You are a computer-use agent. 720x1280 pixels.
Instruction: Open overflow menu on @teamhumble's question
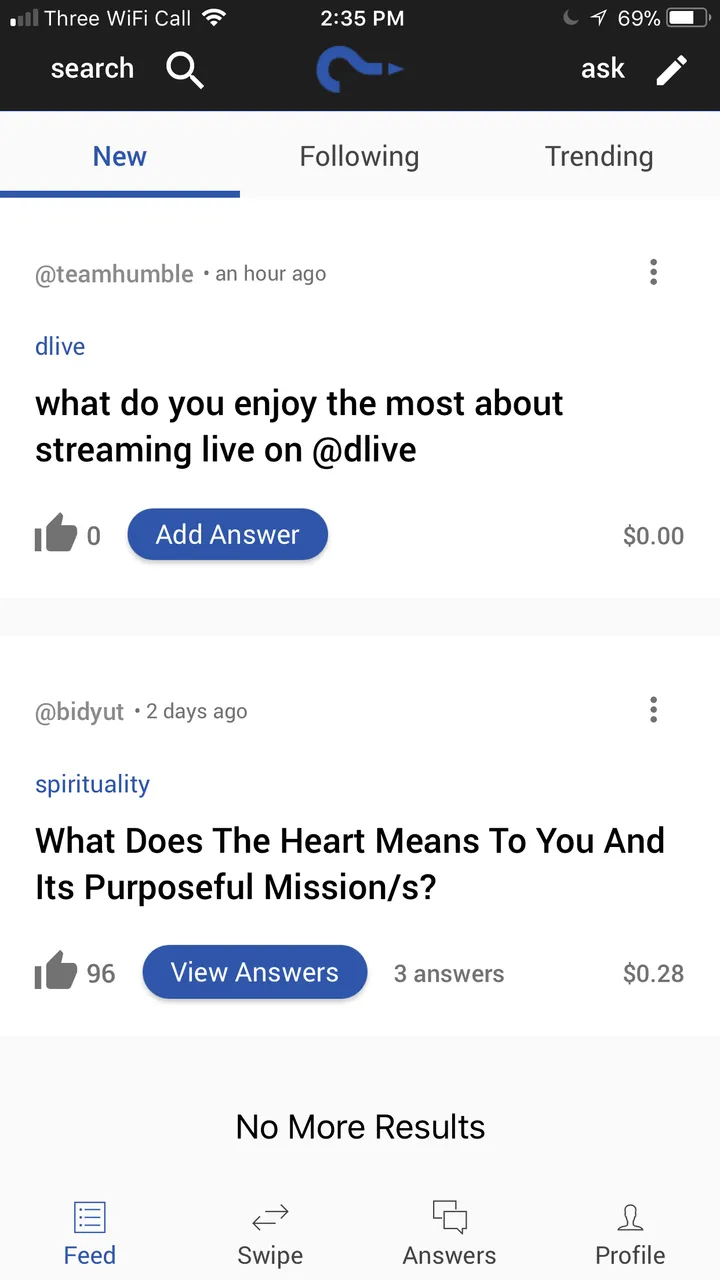pyautogui.click(x=653, y=272)
